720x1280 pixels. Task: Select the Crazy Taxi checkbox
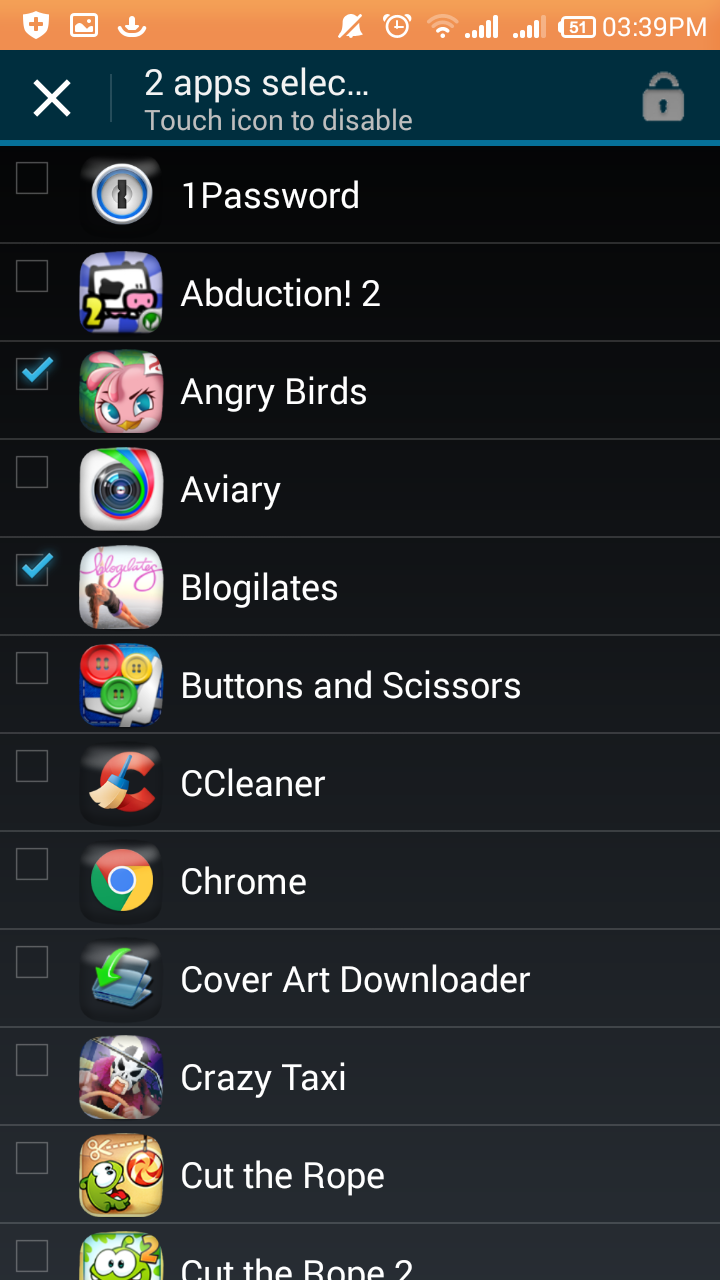(32, 1061)
